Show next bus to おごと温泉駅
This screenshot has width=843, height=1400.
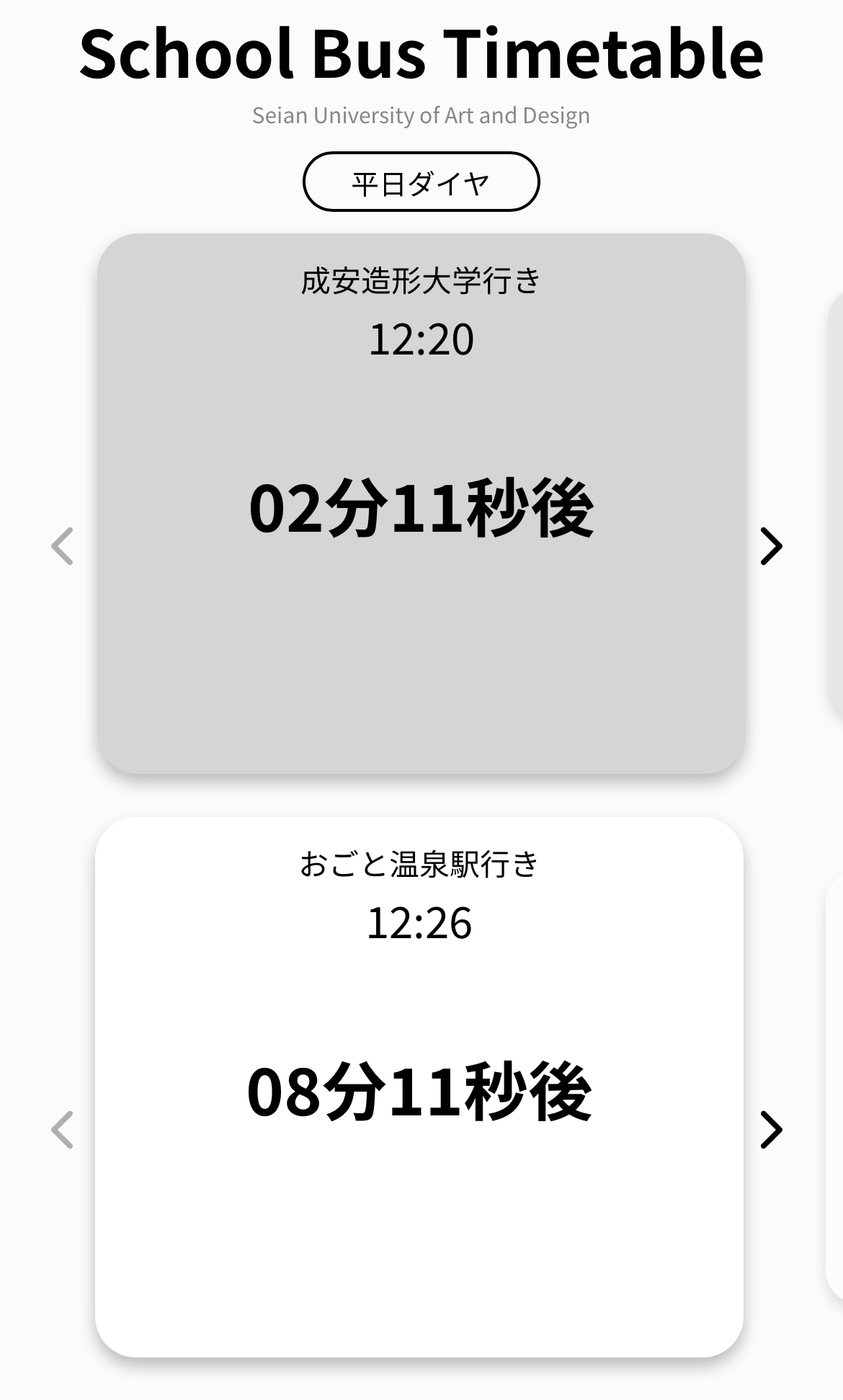tap(771, 1130)
